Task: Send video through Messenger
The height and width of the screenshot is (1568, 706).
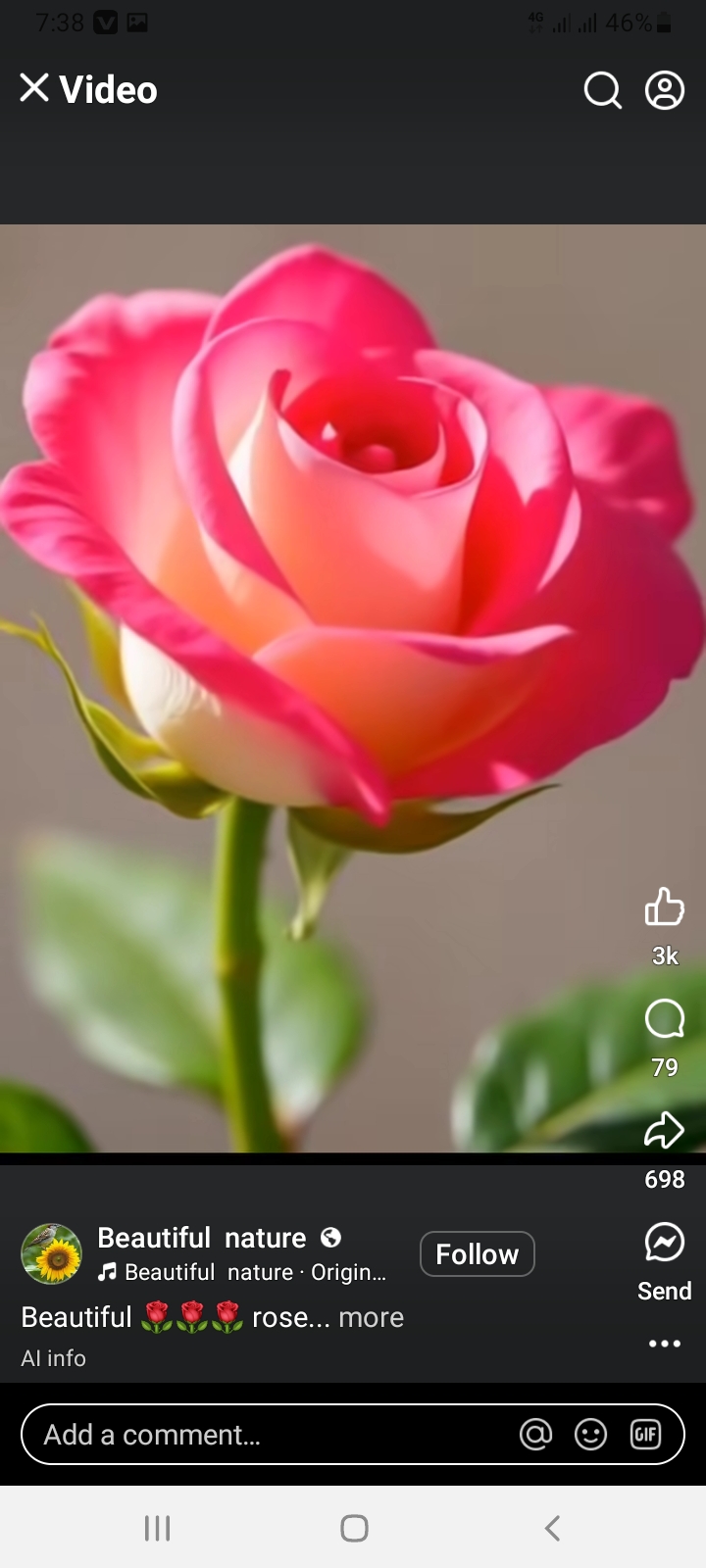Action: point(664,1243)
